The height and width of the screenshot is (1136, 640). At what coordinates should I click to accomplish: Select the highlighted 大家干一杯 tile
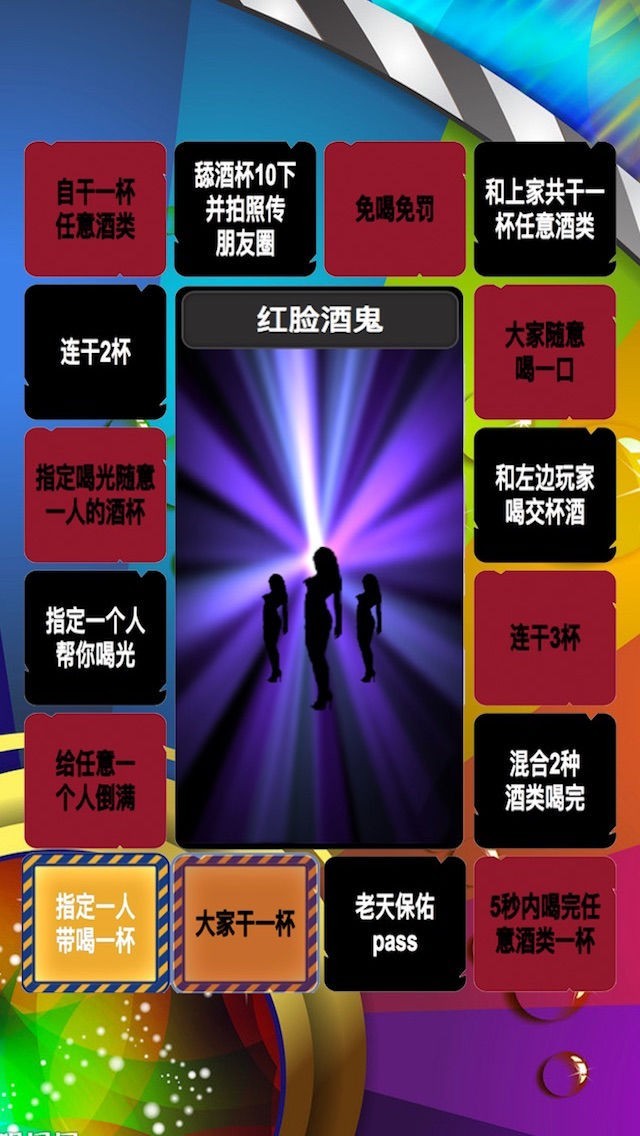coord(245,924)
